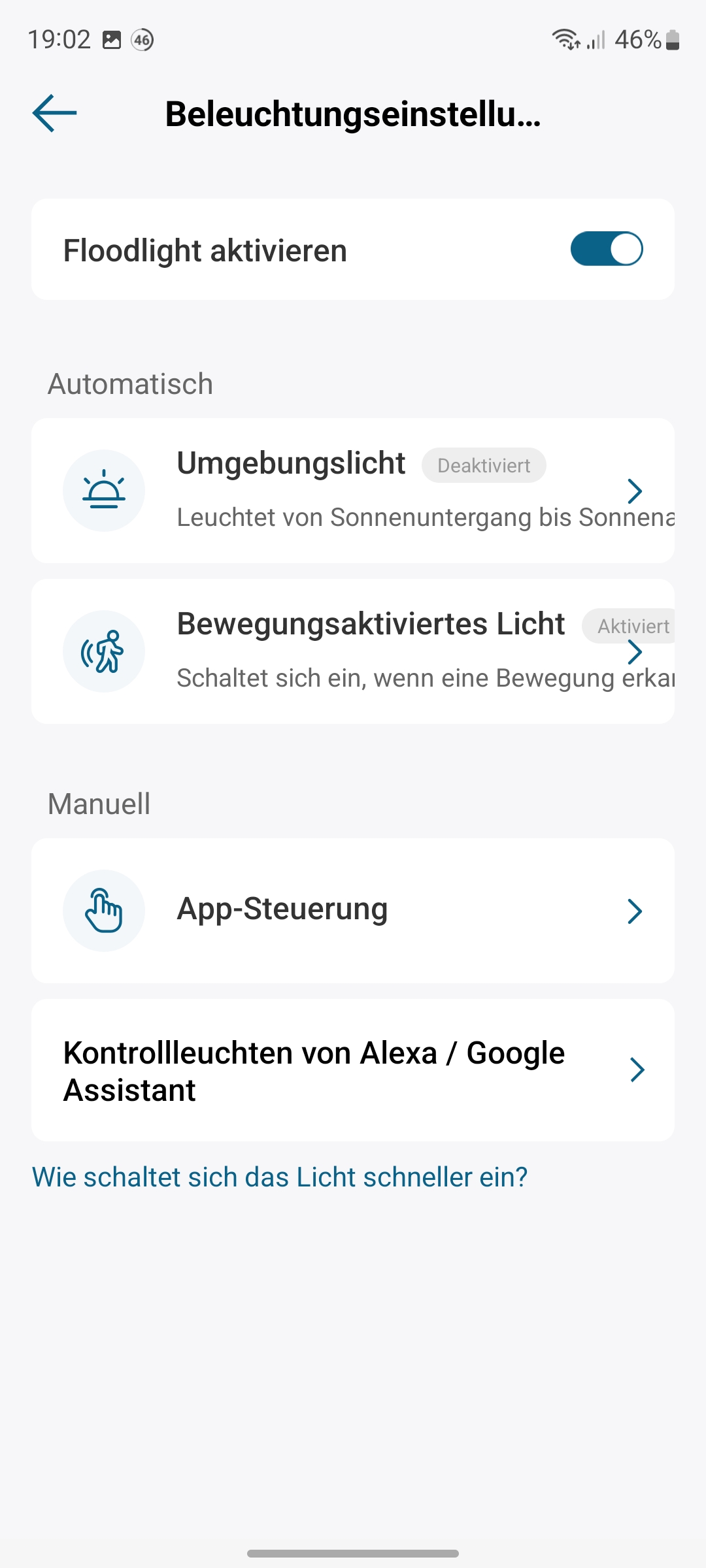
Task: Go back using the arrow icon
Action: pyautogui.click(x=55, y=114)
